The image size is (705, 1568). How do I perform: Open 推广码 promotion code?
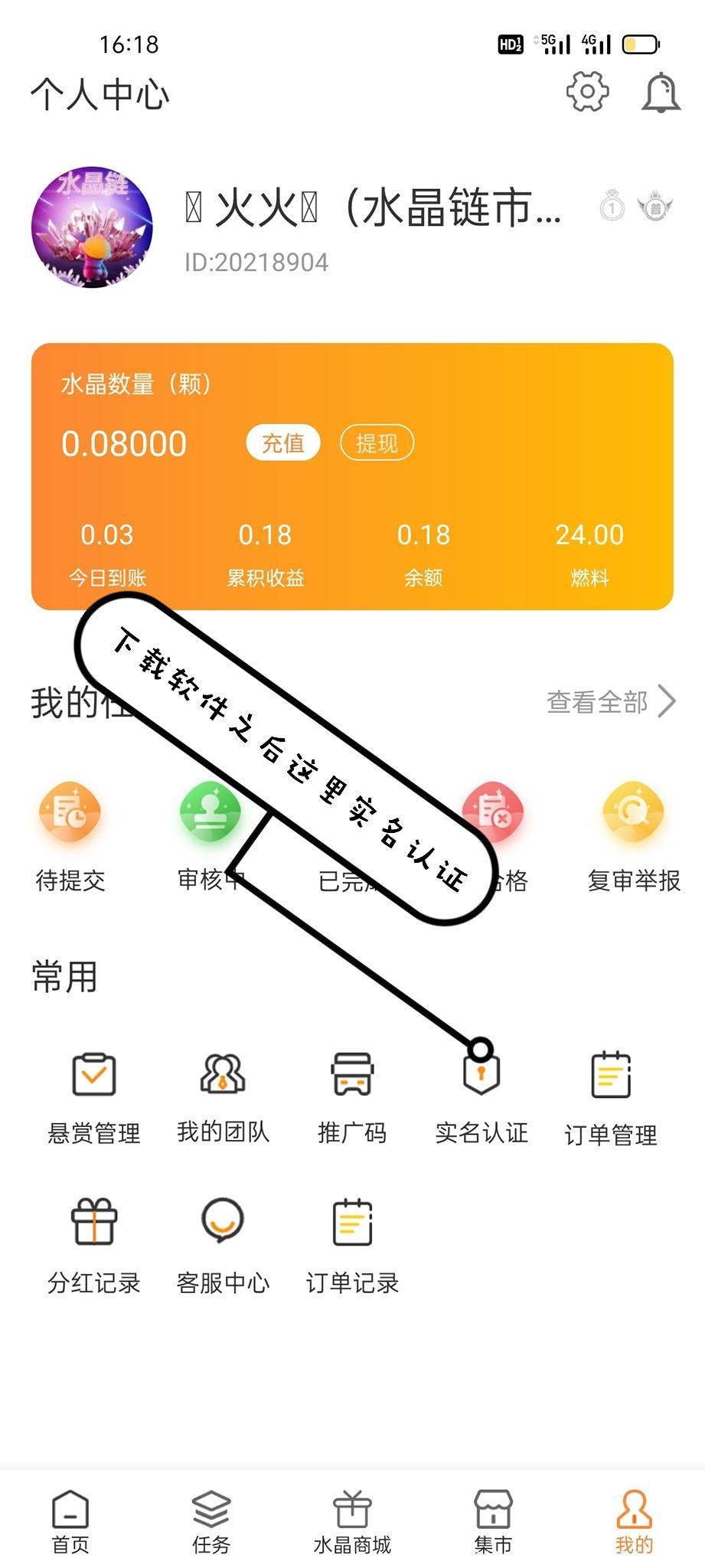coord(351,1095)
